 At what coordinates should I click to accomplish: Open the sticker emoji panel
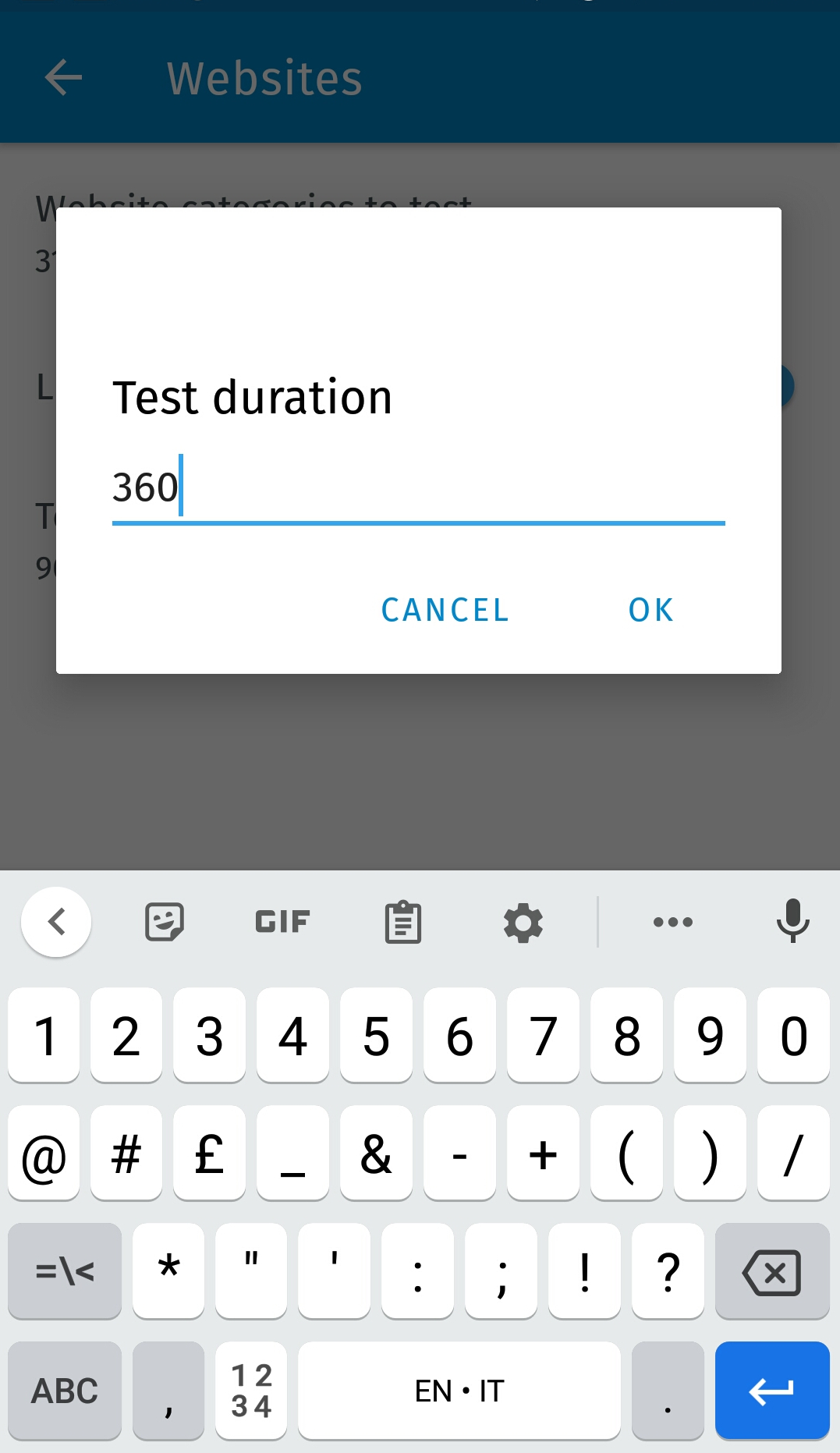coord(165,923)
